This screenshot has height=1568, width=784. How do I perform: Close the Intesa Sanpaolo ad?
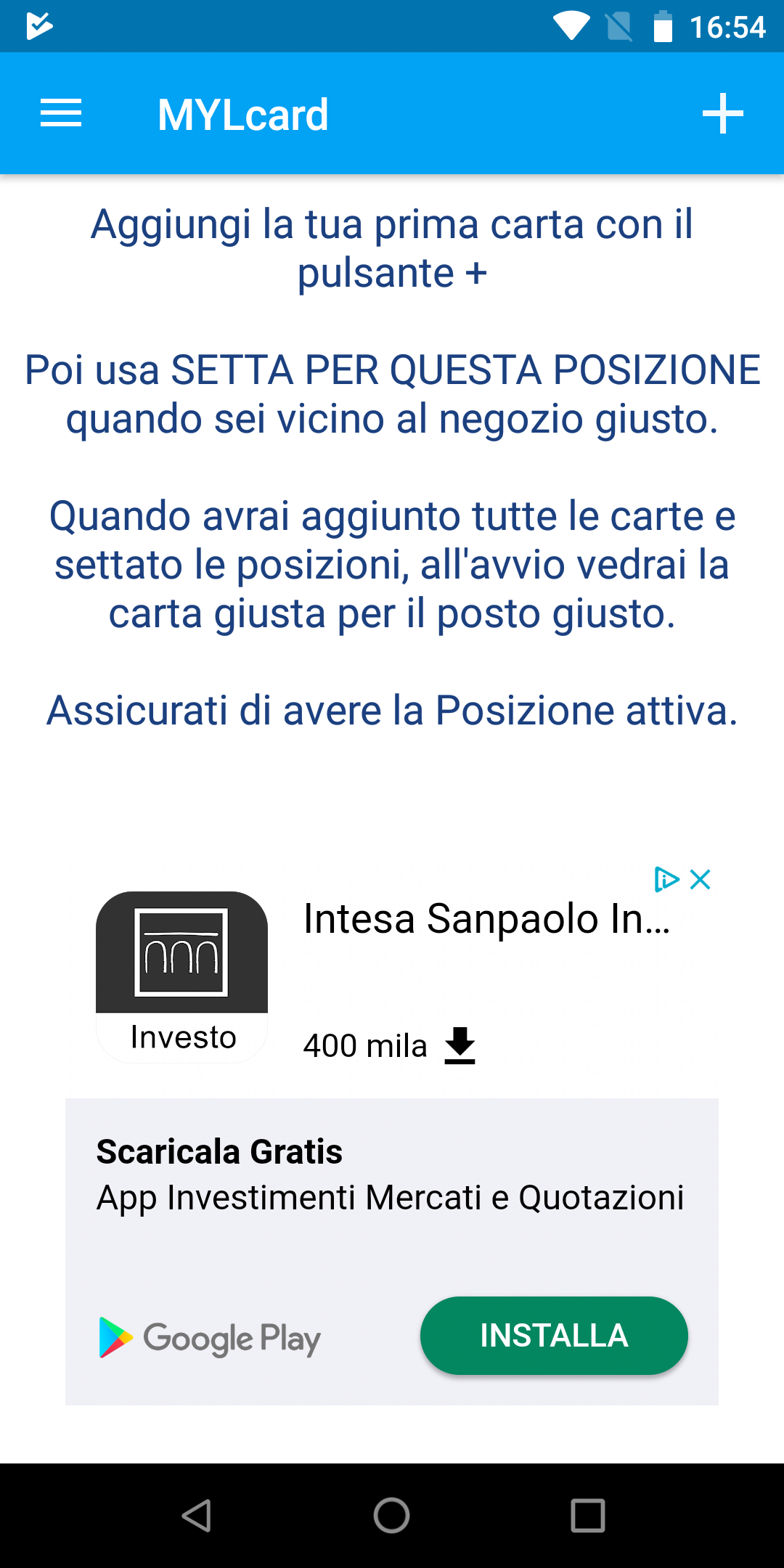701,880
